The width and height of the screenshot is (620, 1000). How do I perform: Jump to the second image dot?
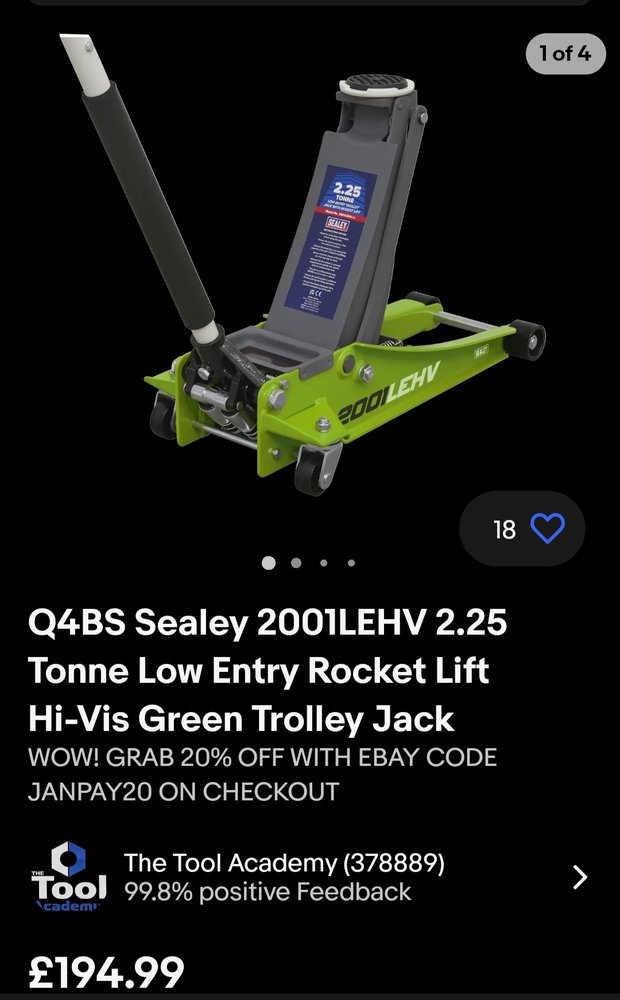click(296, 563)
